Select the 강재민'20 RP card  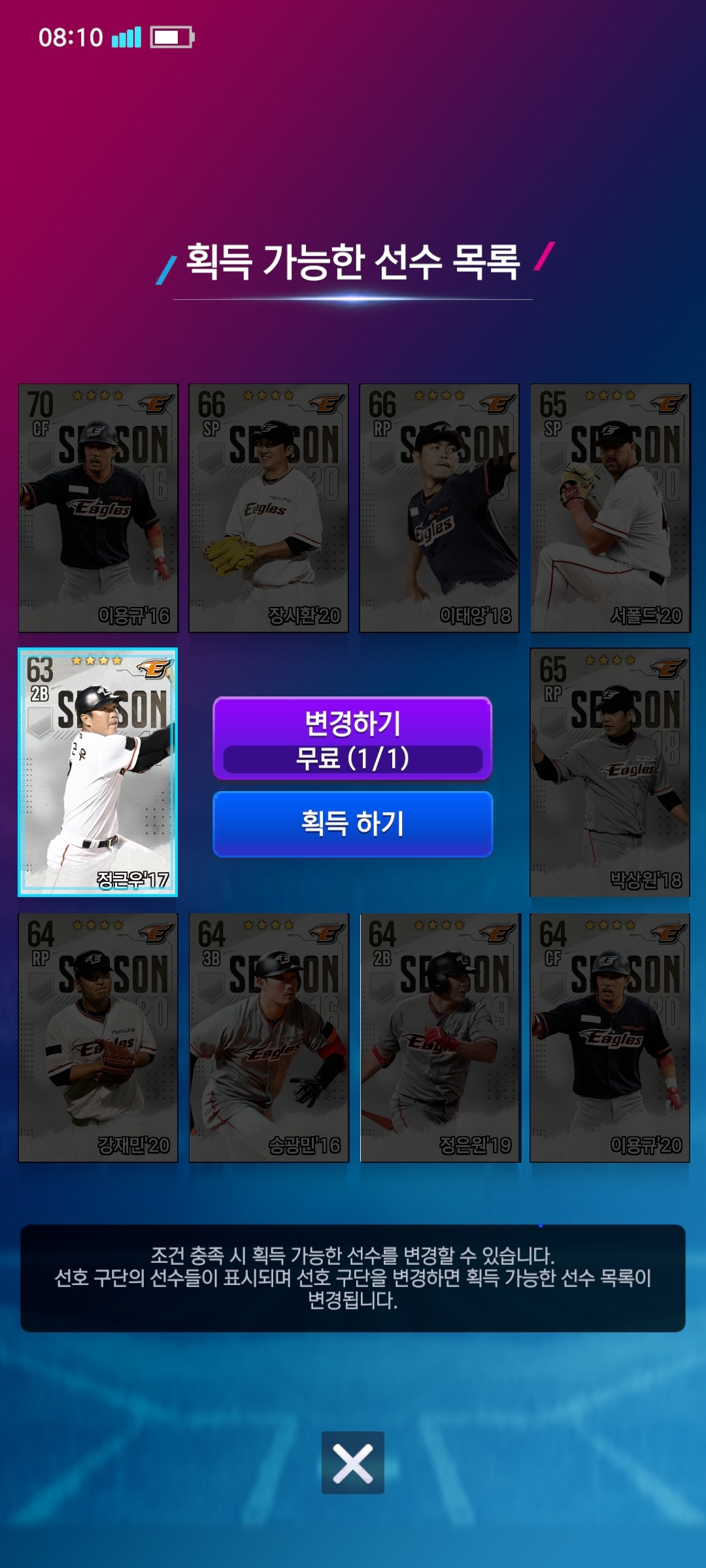[x=98, y=1037]
